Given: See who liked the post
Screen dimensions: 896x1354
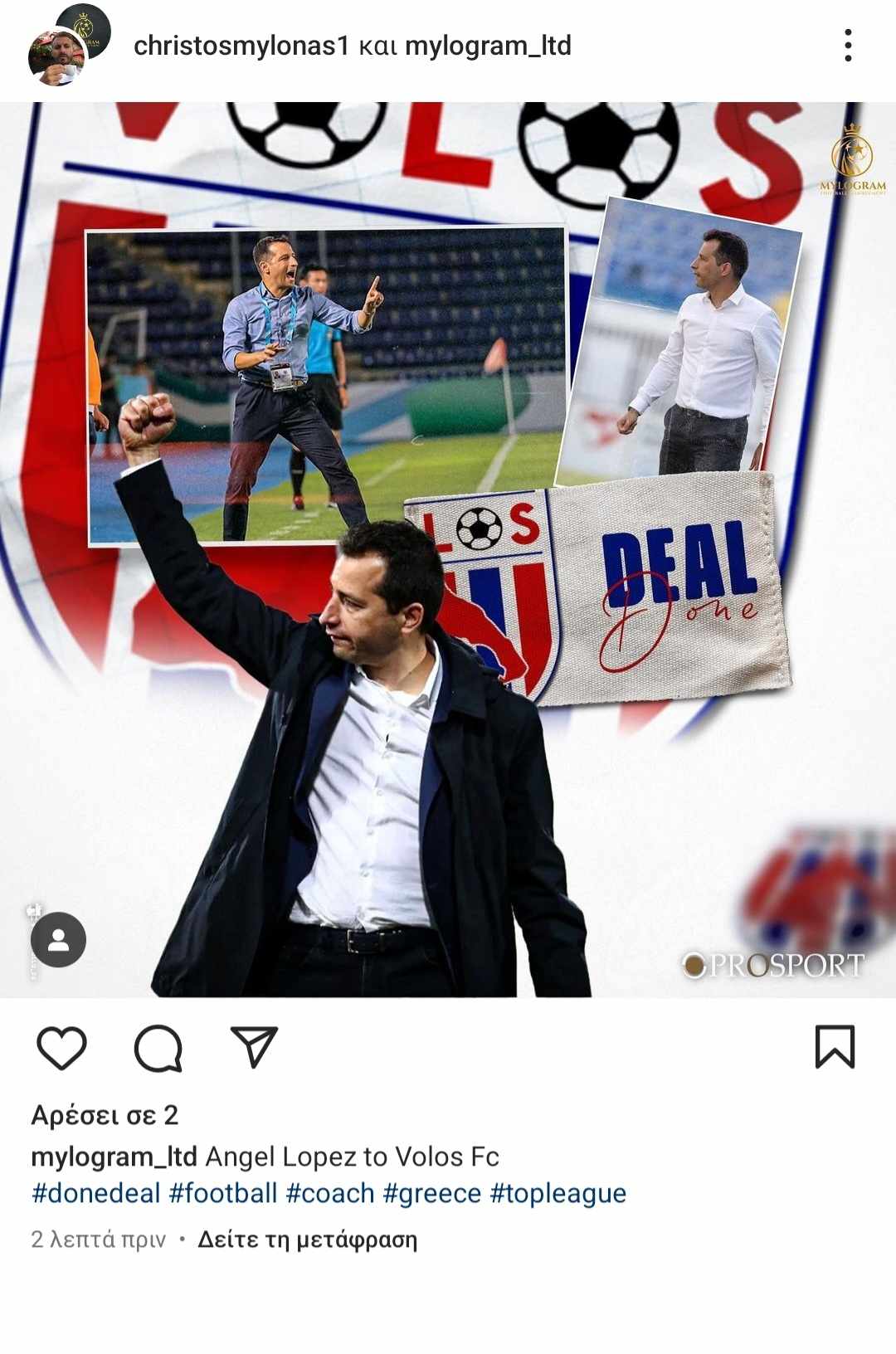Looking at the screenshot, I should coord(105,1115).
